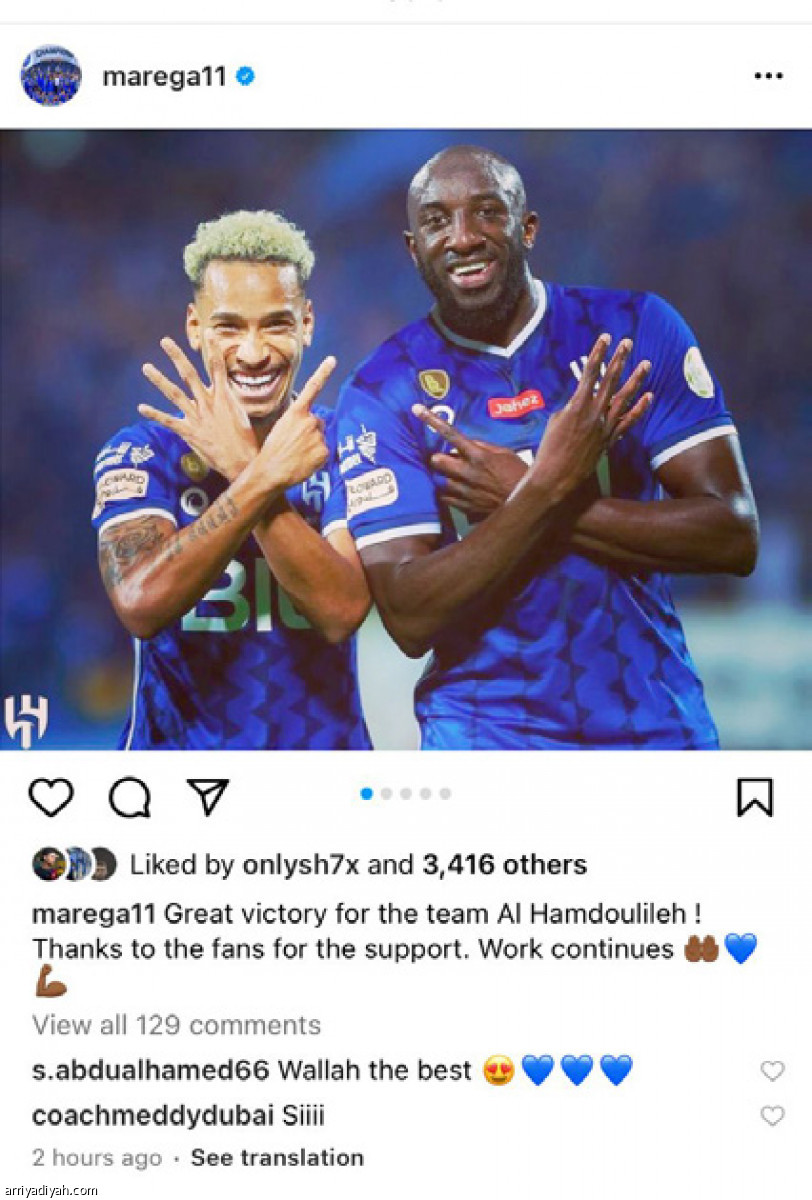Tap the carousel page indicator dots
Screen dimensions: 812x1200
tap(405, 794)
